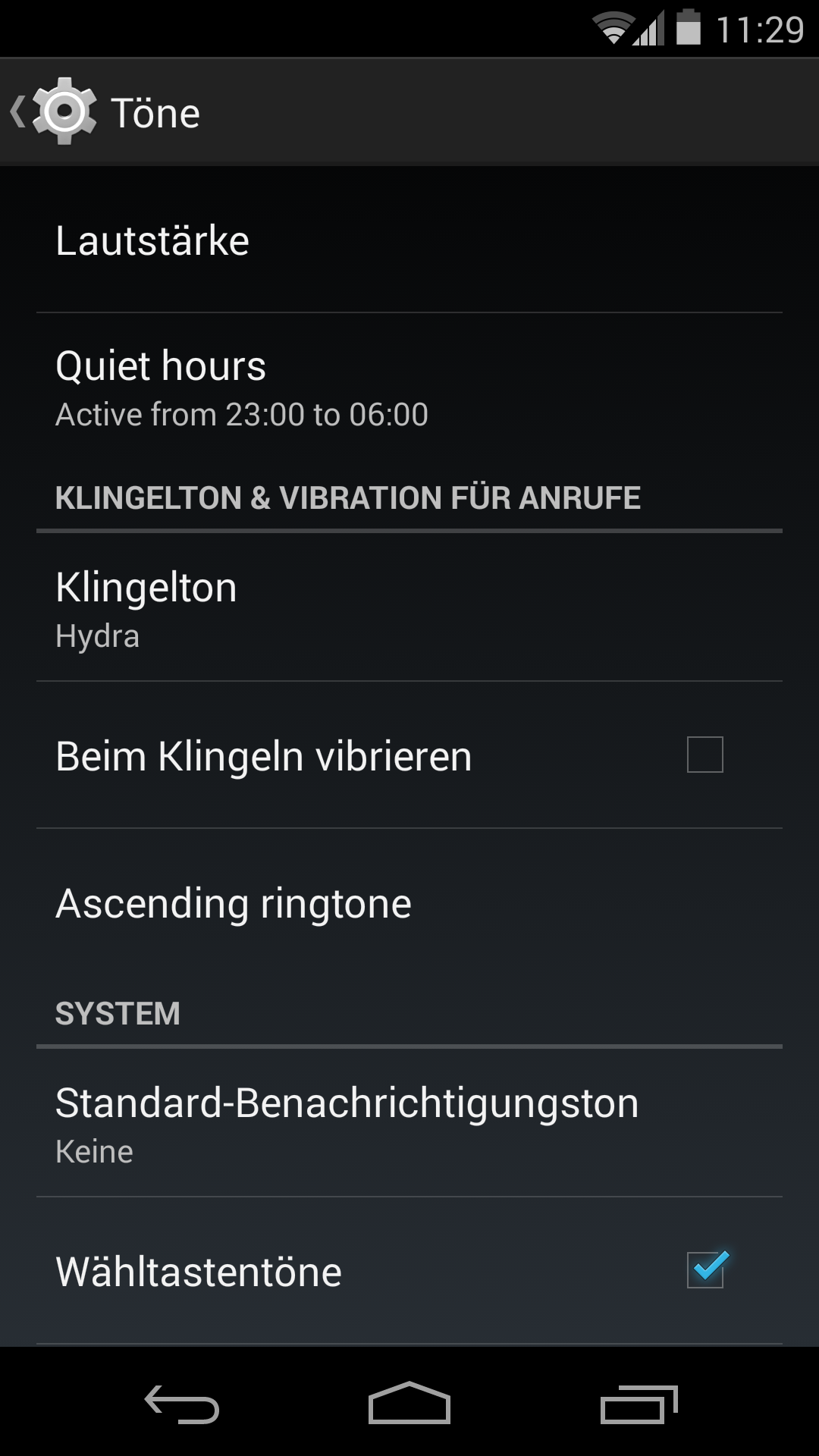
Task: Change the Klingelton from Hydra
Action: (409, 608)
